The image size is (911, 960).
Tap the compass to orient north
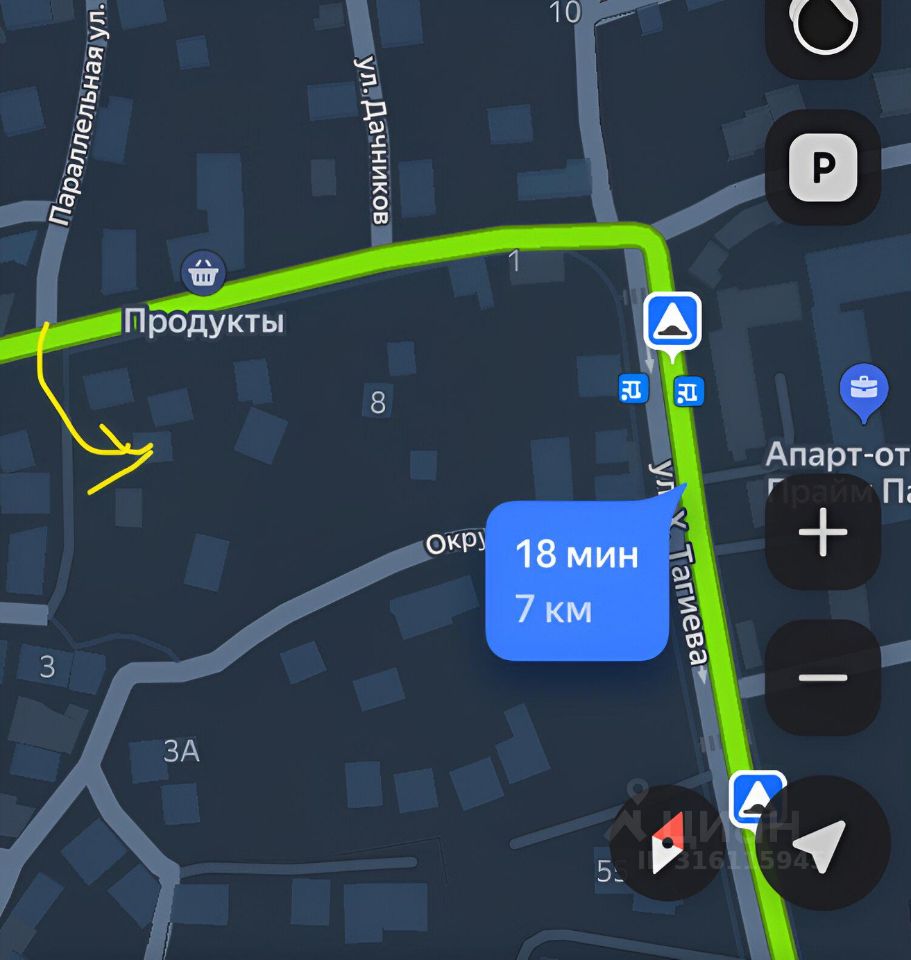pyautogui.click(x=667, y=843)
